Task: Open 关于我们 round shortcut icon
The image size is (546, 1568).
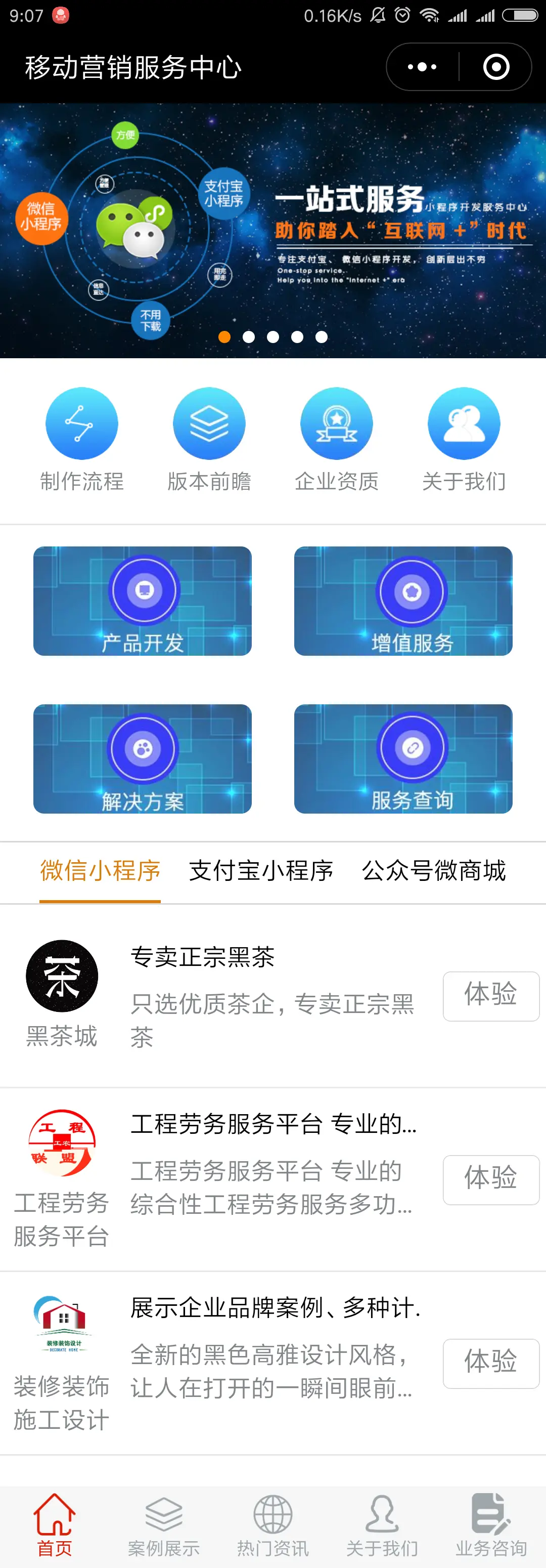Action: click(464, 423)
